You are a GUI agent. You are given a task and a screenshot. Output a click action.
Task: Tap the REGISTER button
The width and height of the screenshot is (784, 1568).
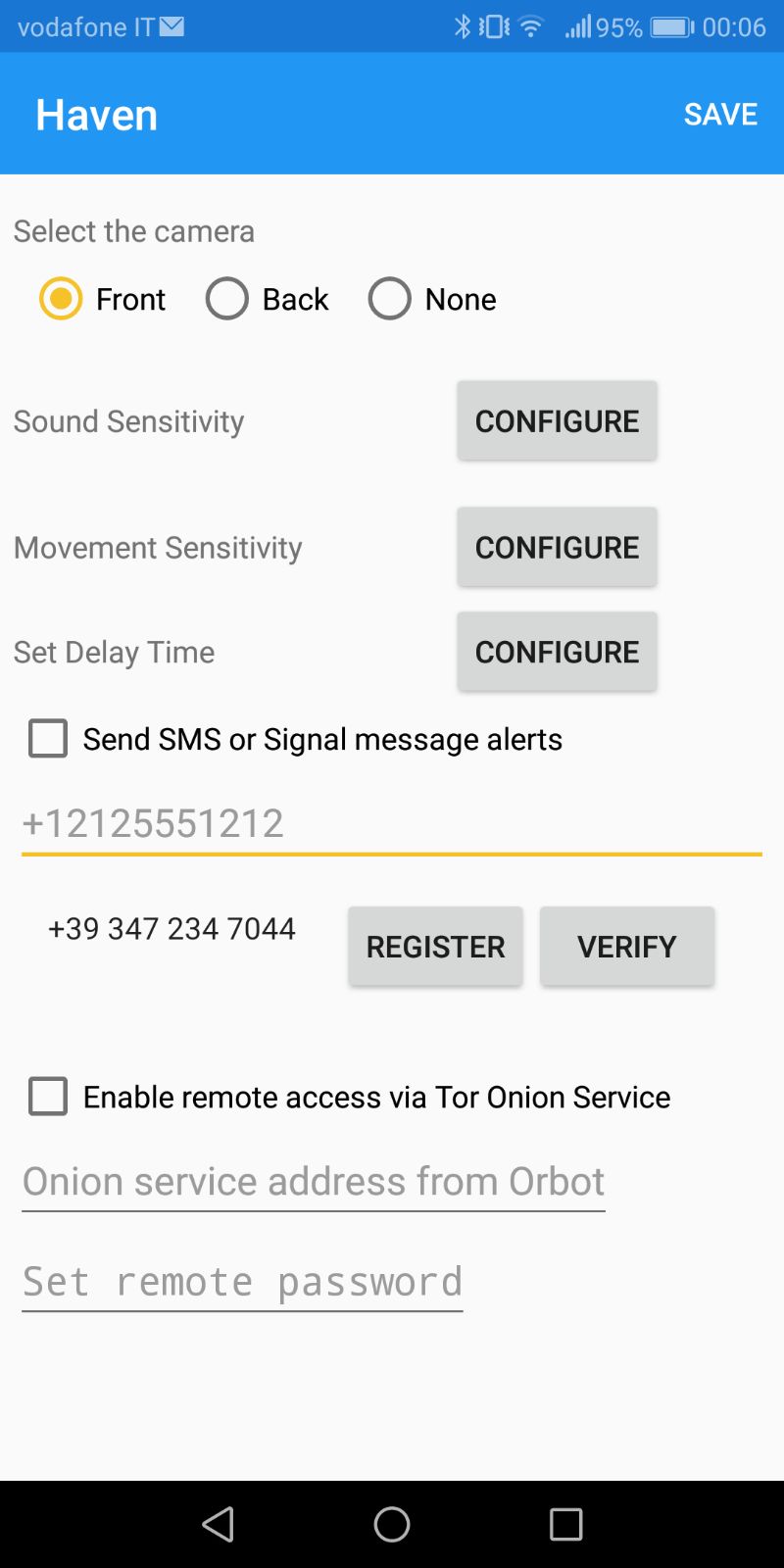pyautogui.click(x=435, y=947)
